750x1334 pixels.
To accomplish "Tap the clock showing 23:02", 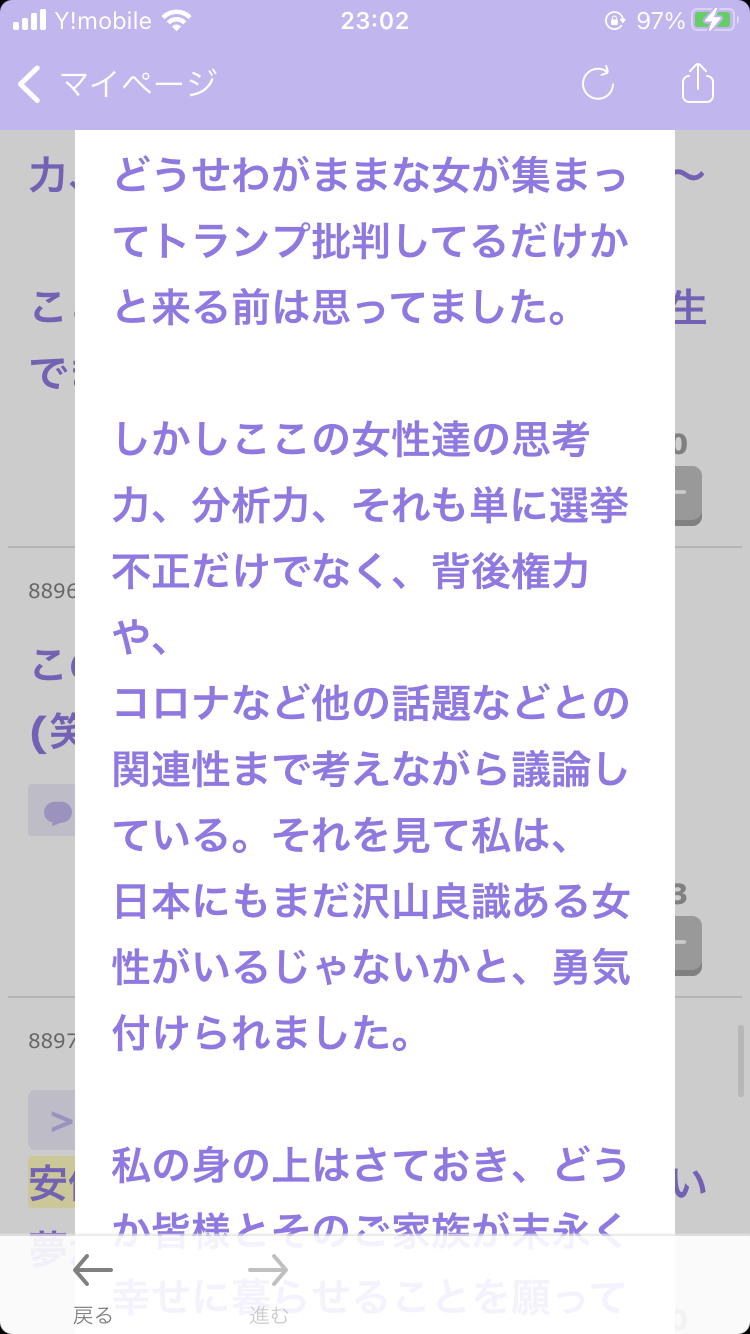I will (x=374, y=18).
